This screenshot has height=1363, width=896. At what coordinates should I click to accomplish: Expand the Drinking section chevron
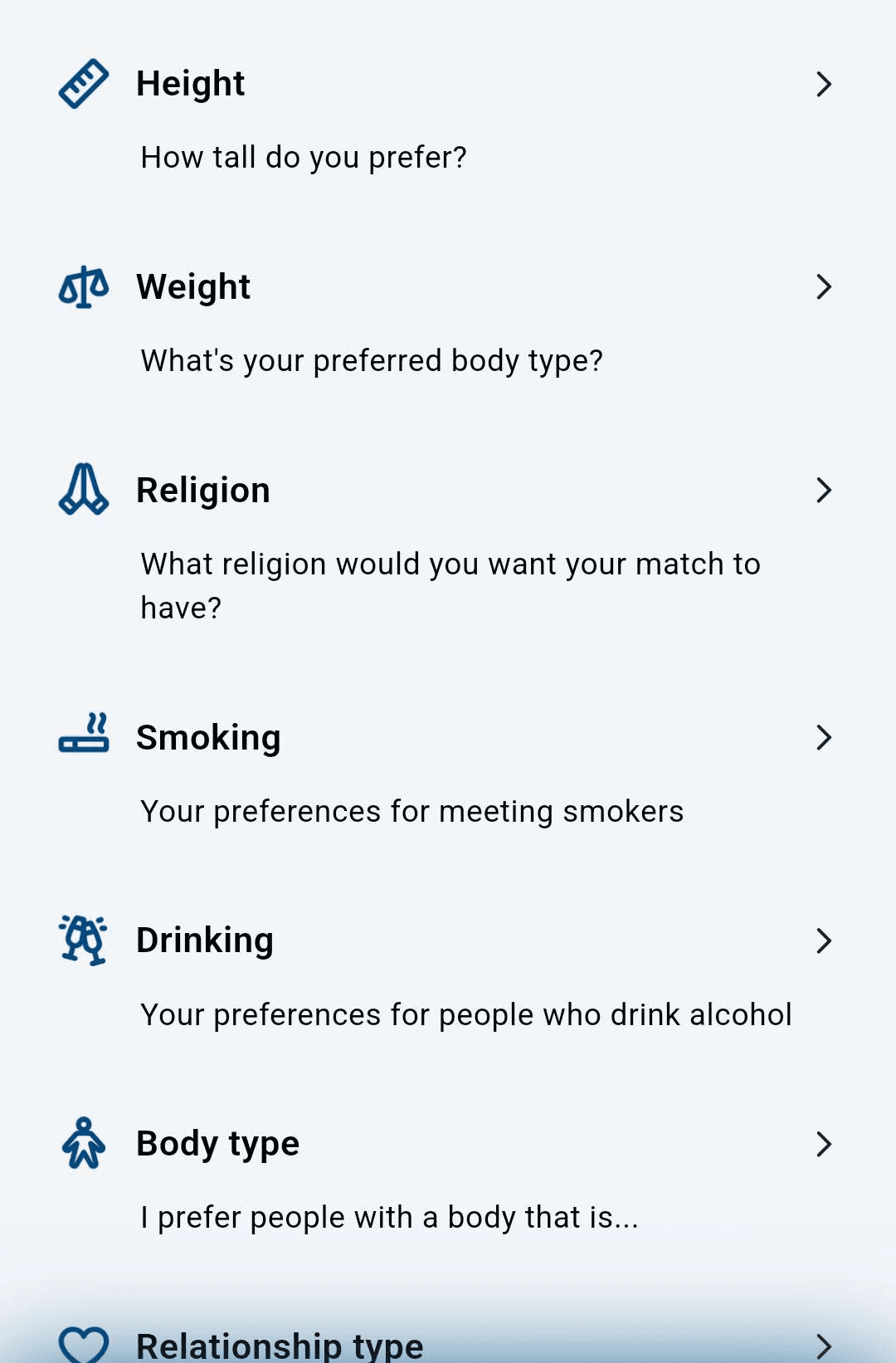823,940
